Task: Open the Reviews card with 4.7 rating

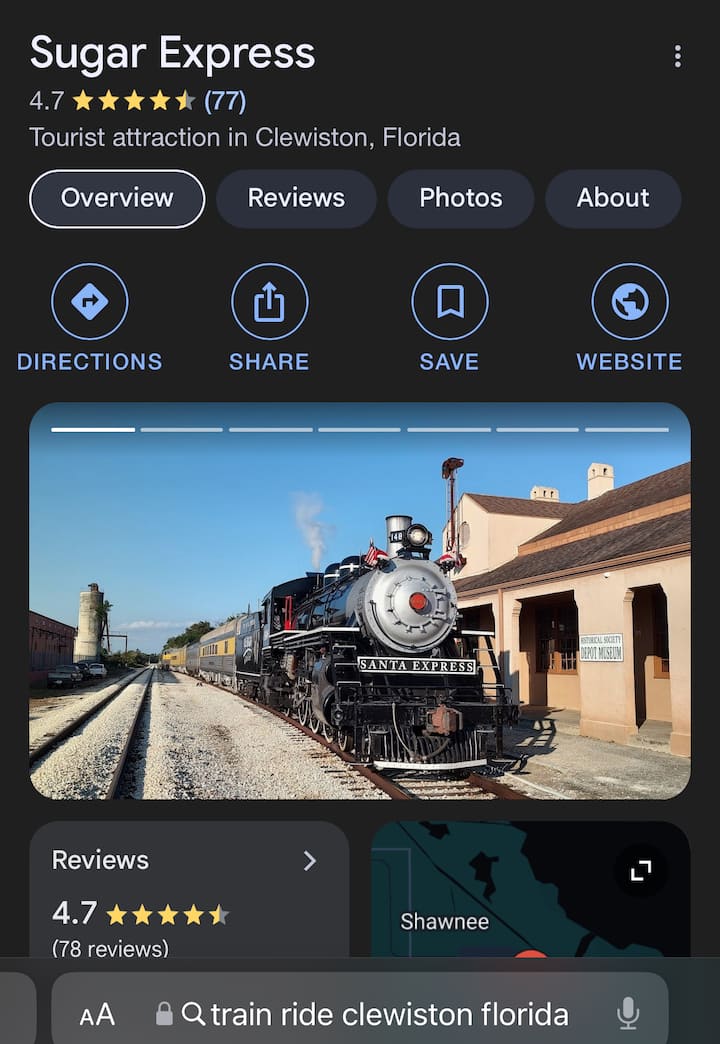Action: click(188, 890)
